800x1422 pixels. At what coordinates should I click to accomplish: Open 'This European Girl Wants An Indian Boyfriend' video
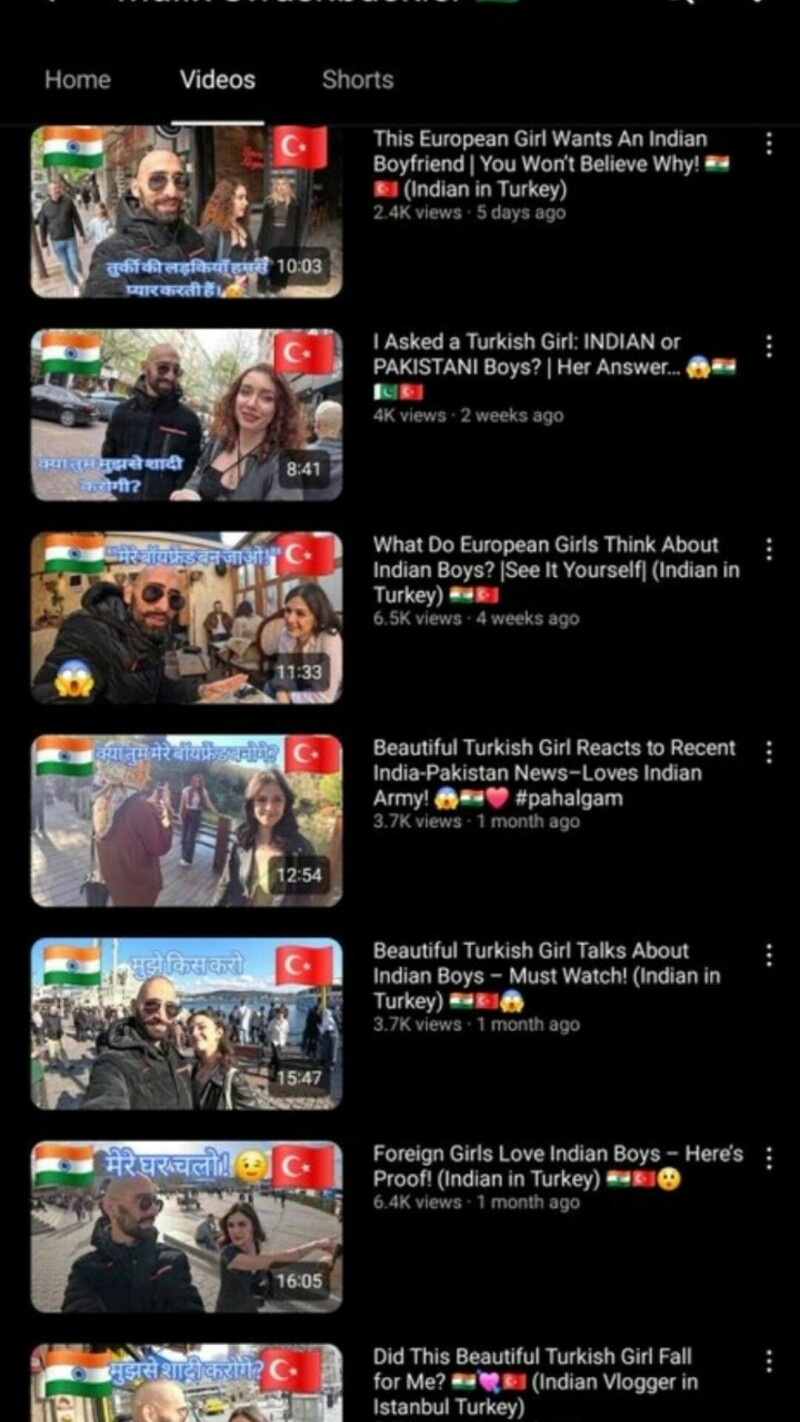186,212
